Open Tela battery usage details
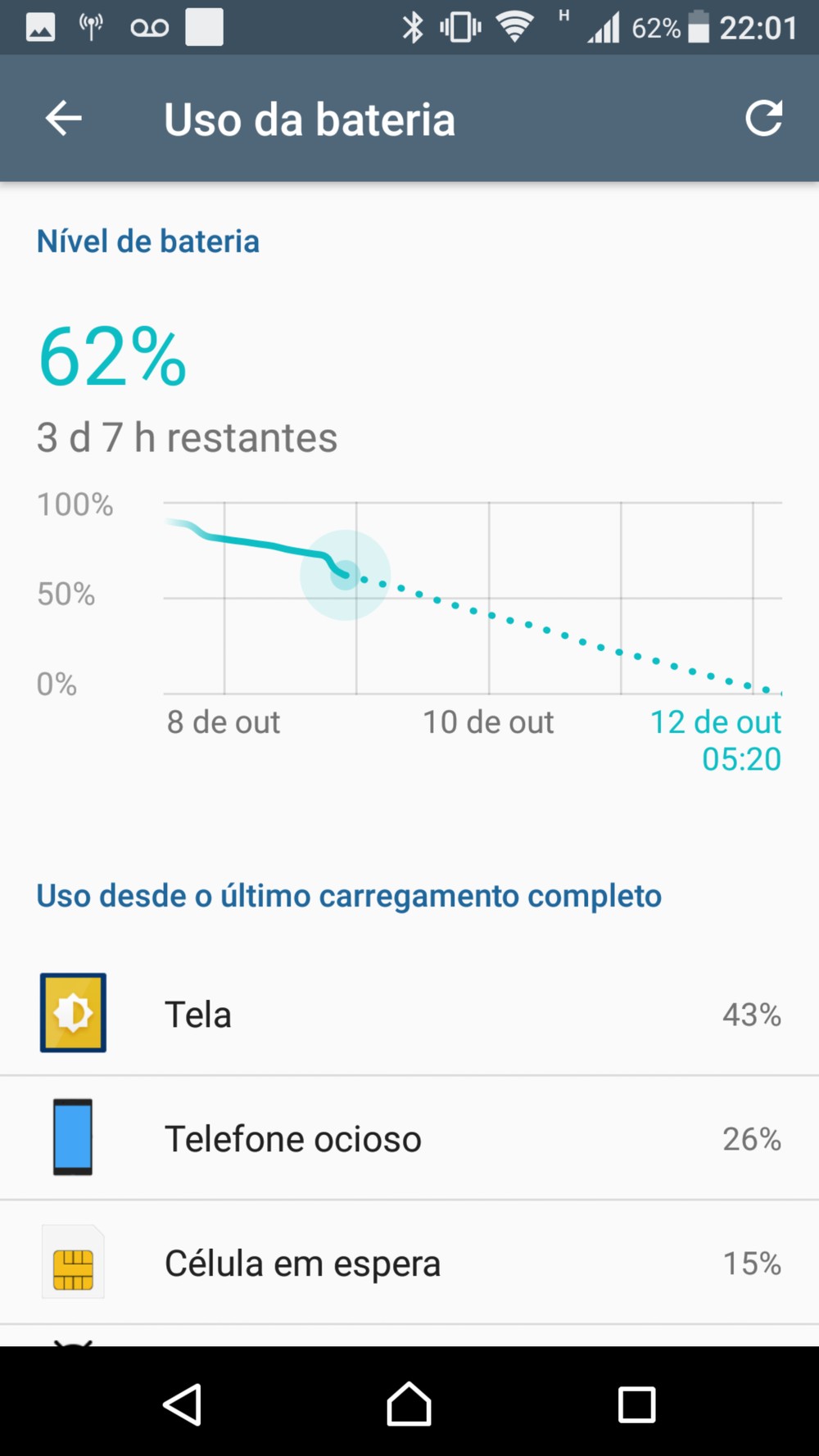 [x=409, y=1014]
